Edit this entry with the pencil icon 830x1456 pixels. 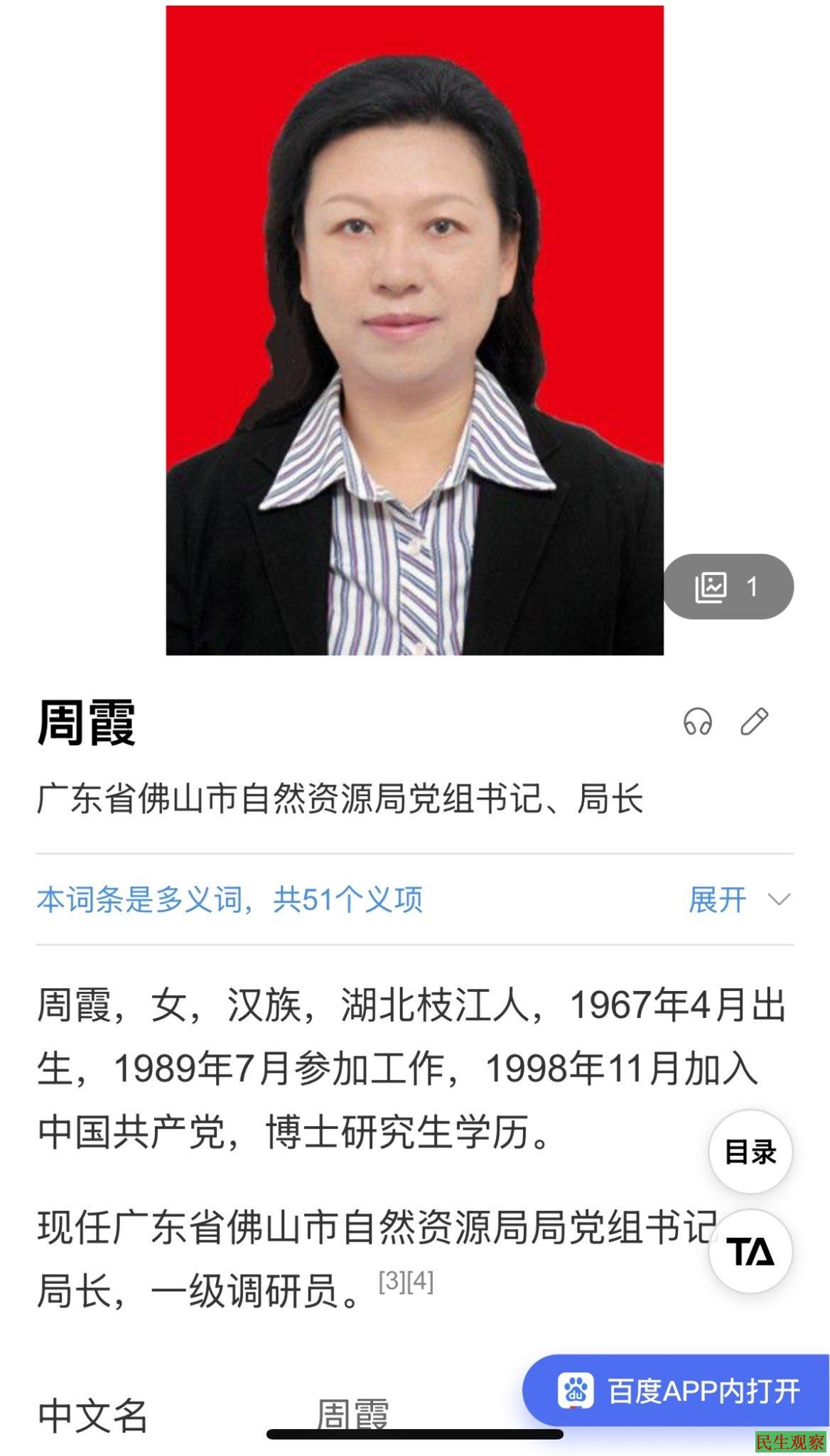[x=754, y=722]
